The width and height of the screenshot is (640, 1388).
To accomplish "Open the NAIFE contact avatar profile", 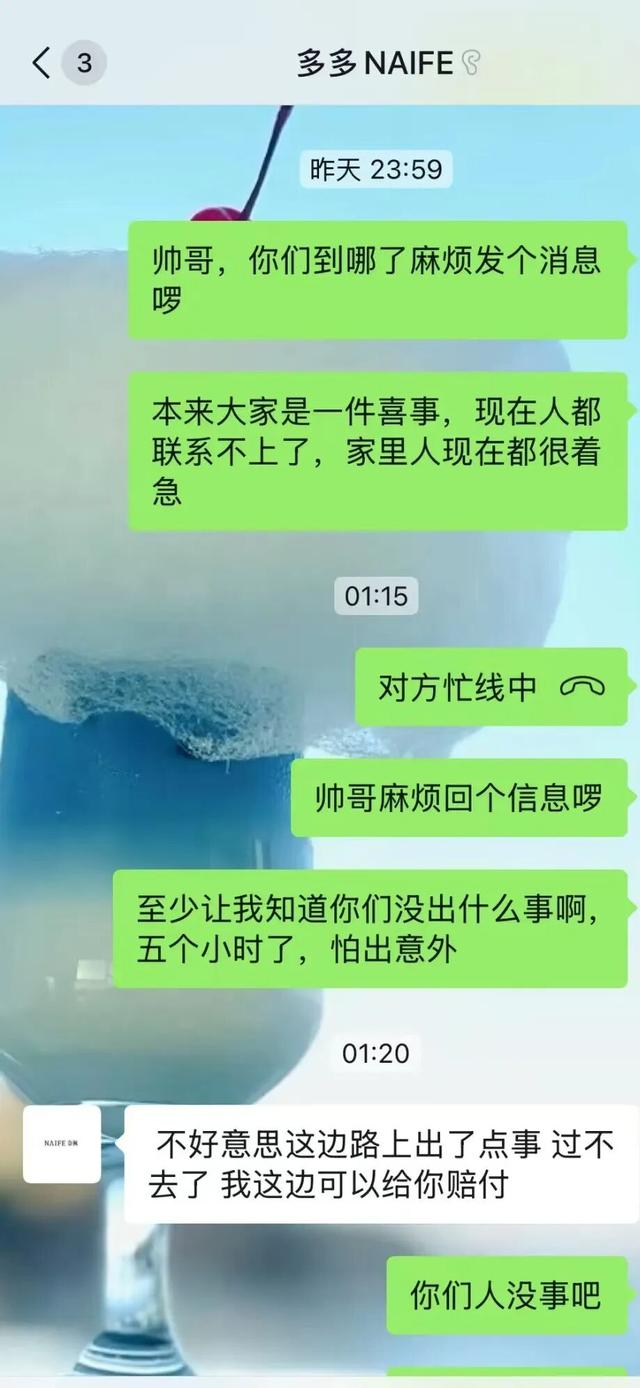I will (62, 1144).
